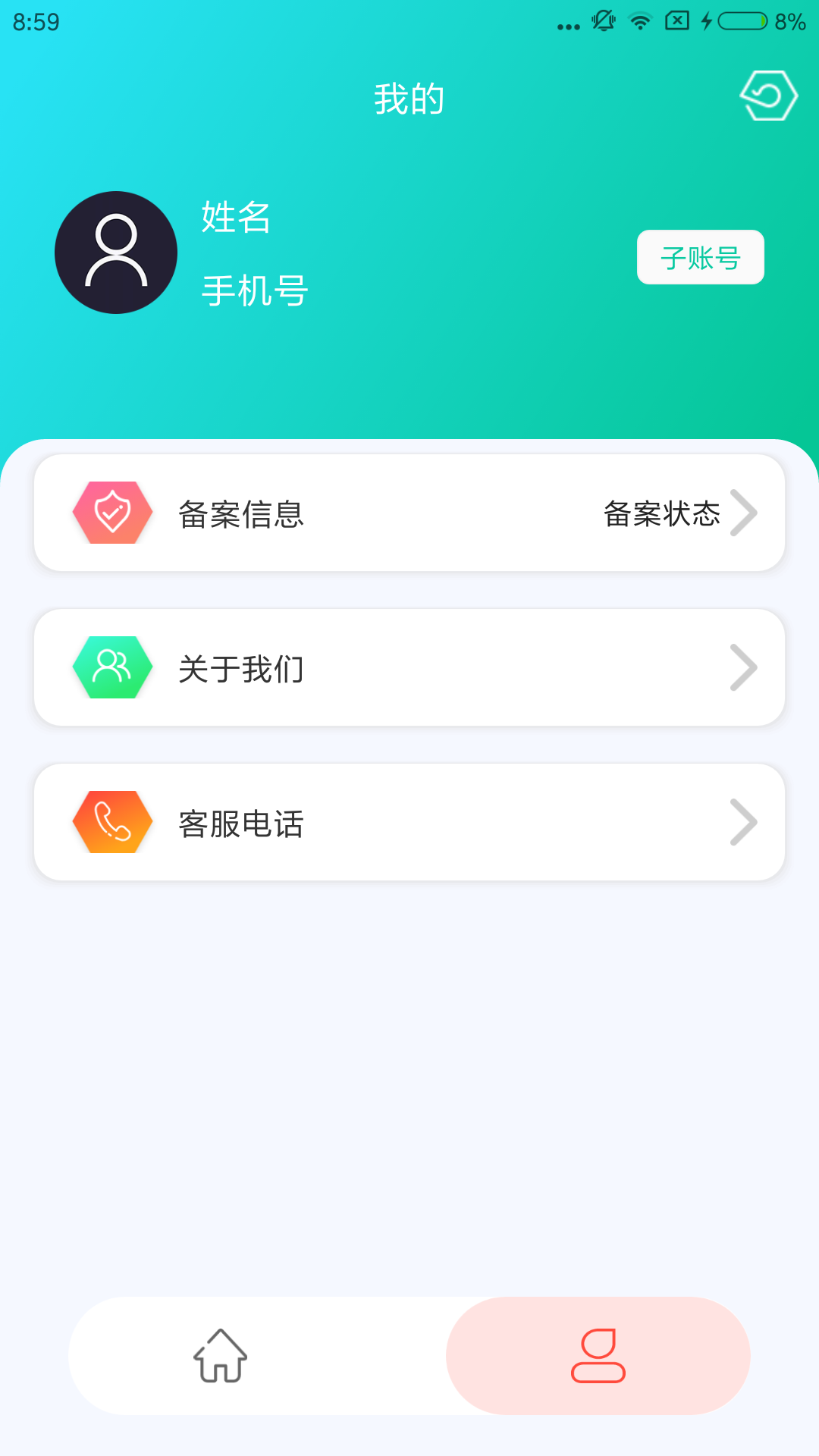
Task: Open the 关于我们 row
Action: [x=409, y=668]
